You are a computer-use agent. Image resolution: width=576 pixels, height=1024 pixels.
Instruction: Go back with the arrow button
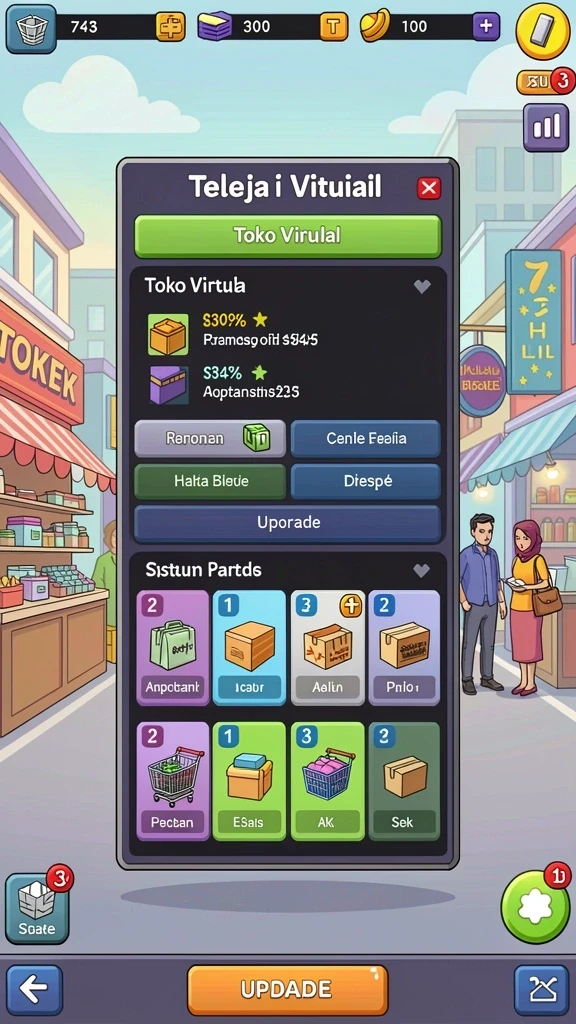(x=35, y=989)
